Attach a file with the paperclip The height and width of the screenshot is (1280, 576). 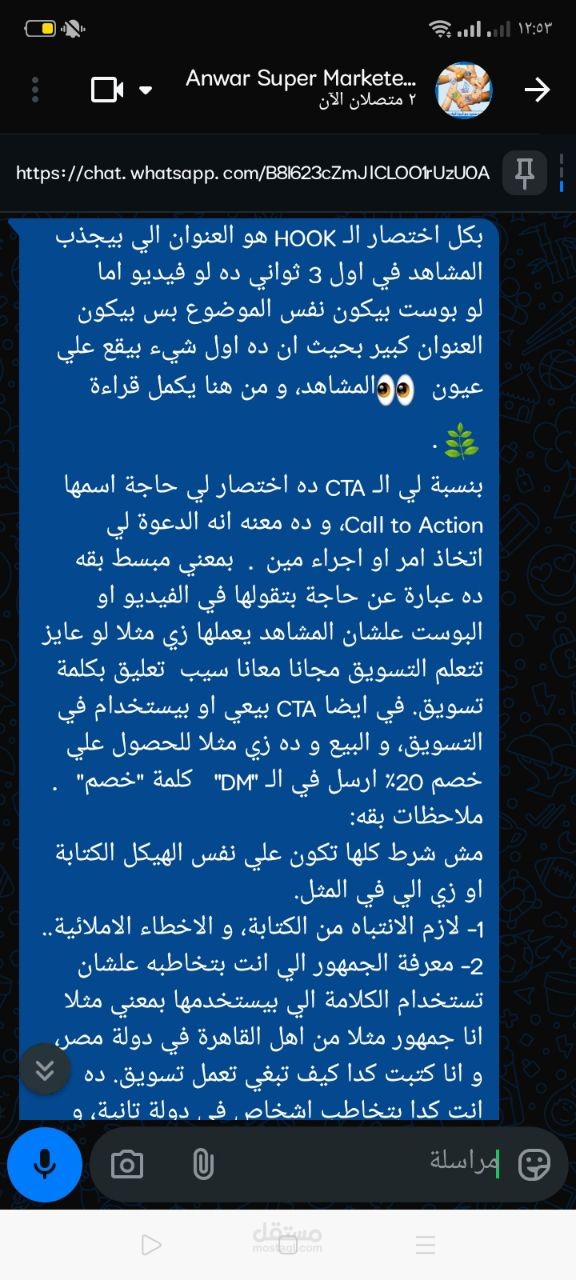tap(202, 1164)
